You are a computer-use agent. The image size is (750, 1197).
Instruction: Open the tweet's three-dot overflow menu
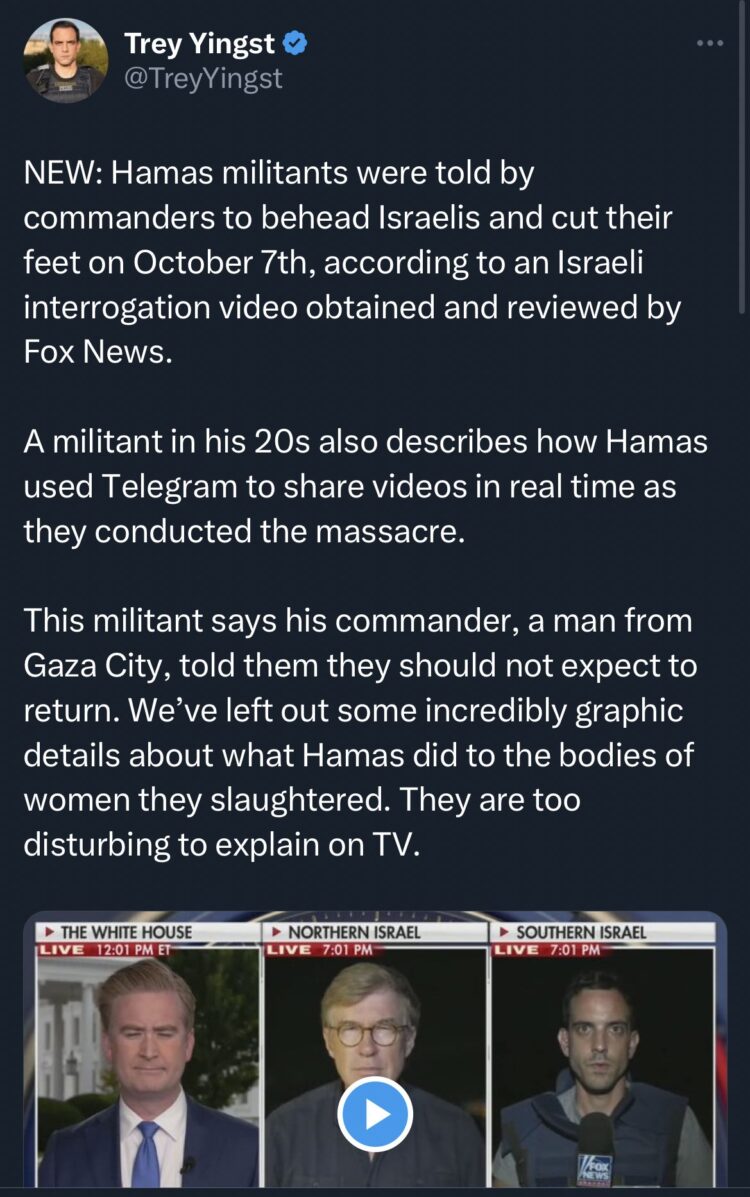point(709,44)
